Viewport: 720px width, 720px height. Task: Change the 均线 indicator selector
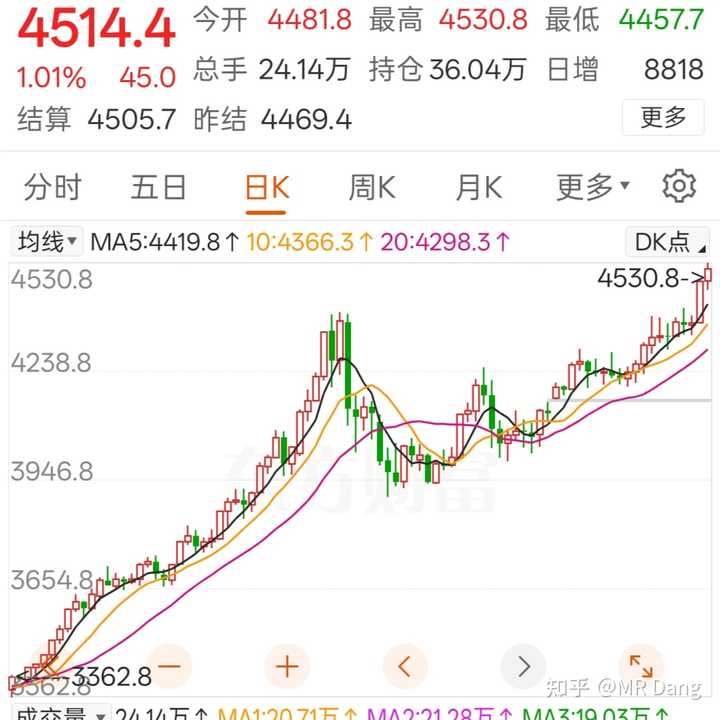tap(46, 241)
